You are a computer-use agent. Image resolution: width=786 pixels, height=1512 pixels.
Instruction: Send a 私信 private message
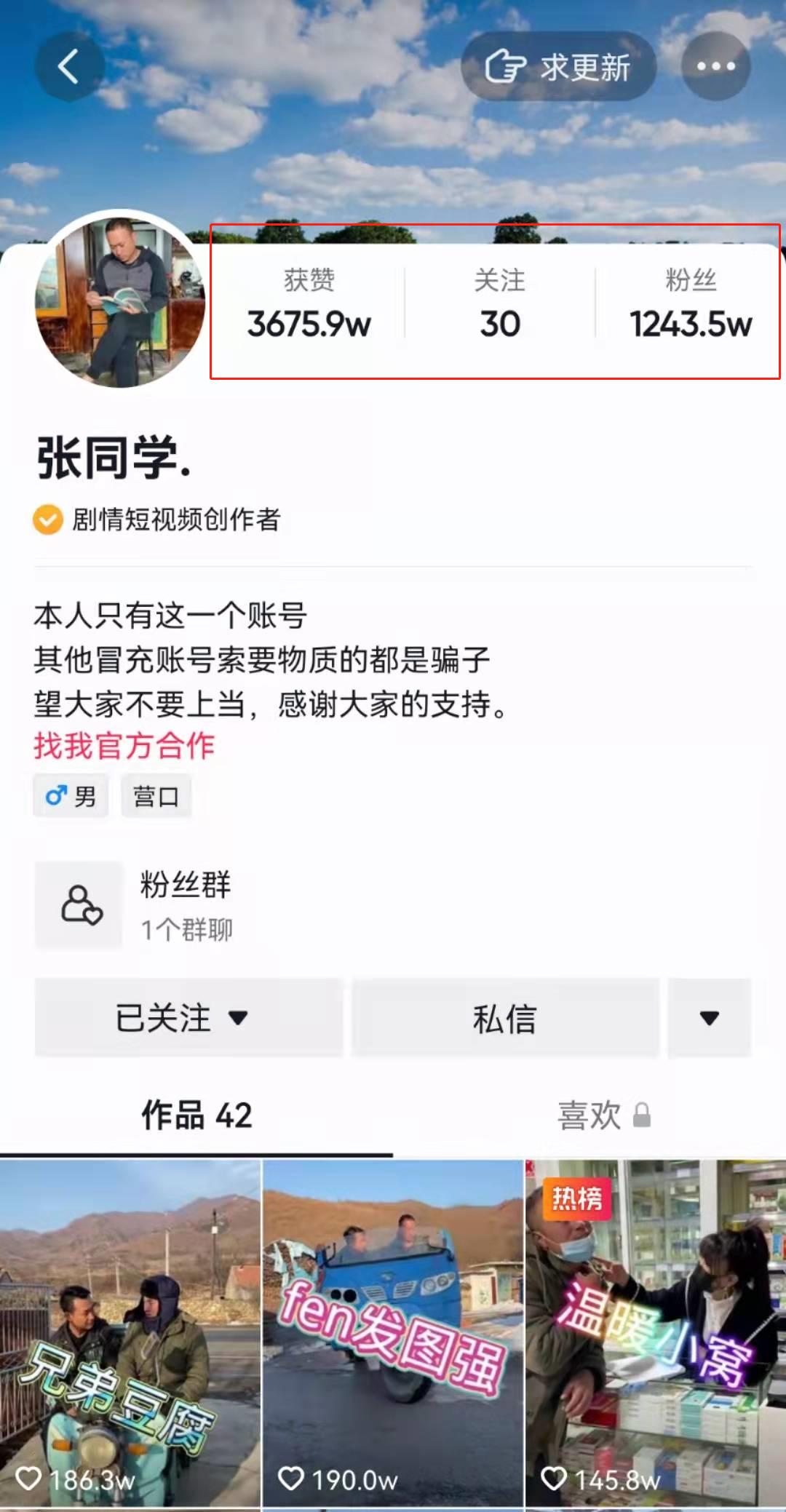coord(505,1017)
